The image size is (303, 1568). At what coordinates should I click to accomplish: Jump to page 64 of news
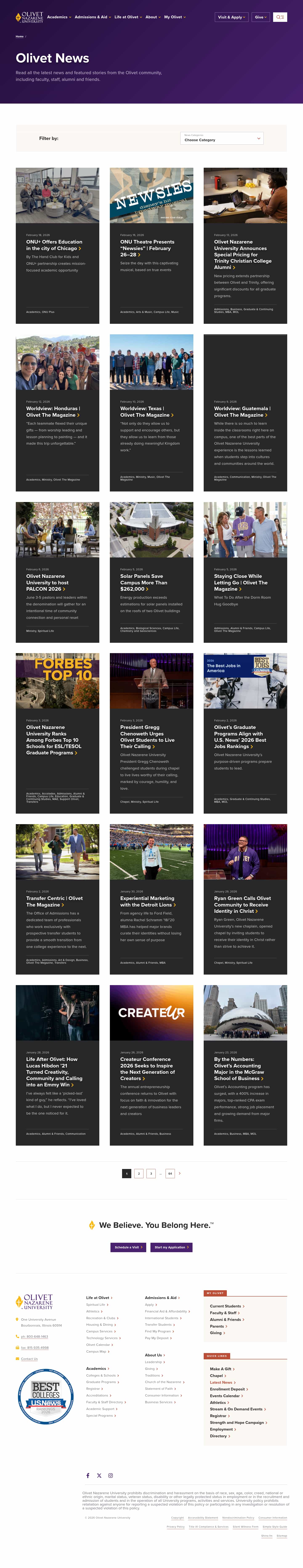point(170,1173)
